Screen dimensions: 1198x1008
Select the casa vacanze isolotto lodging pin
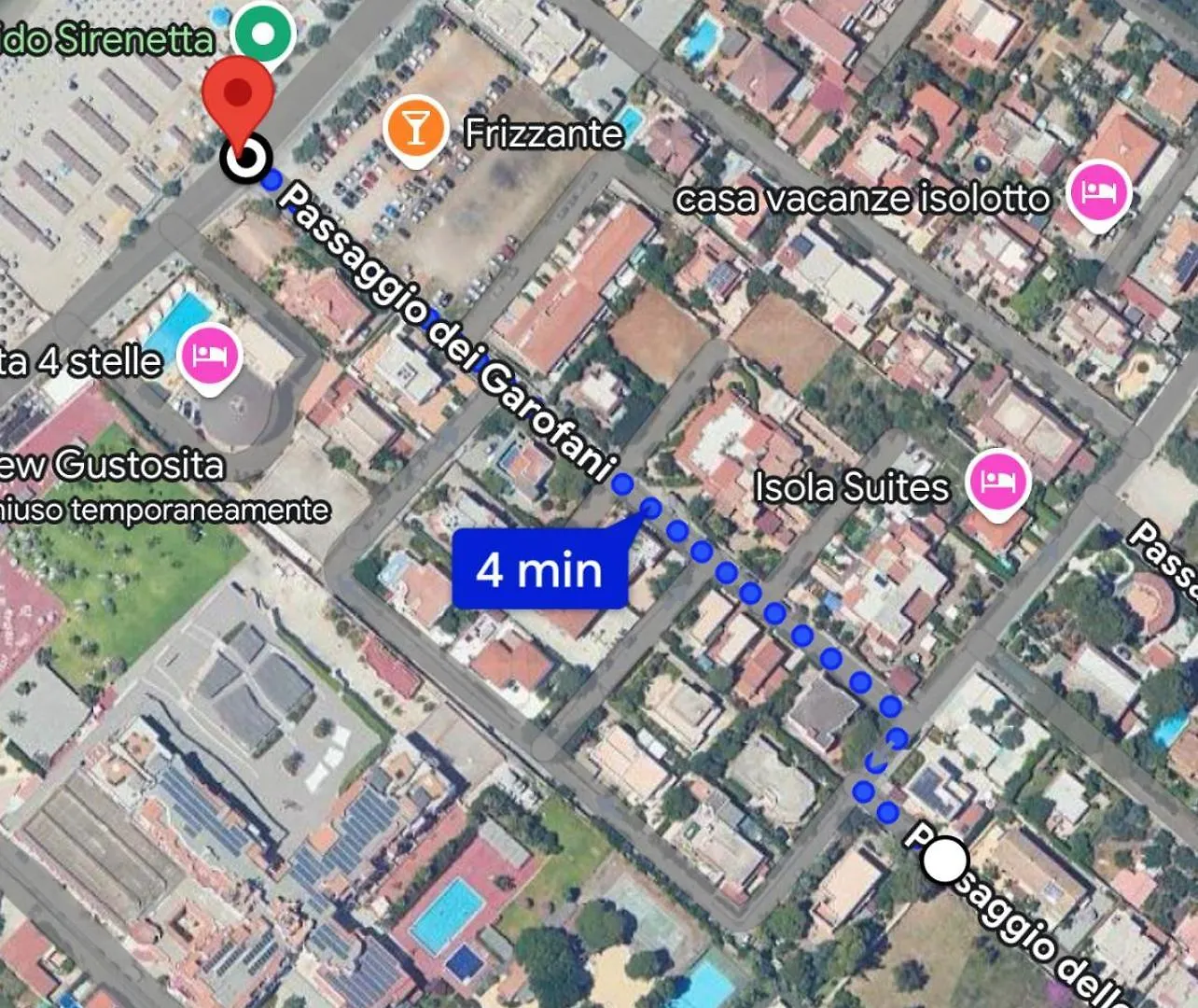[1101, 193]
